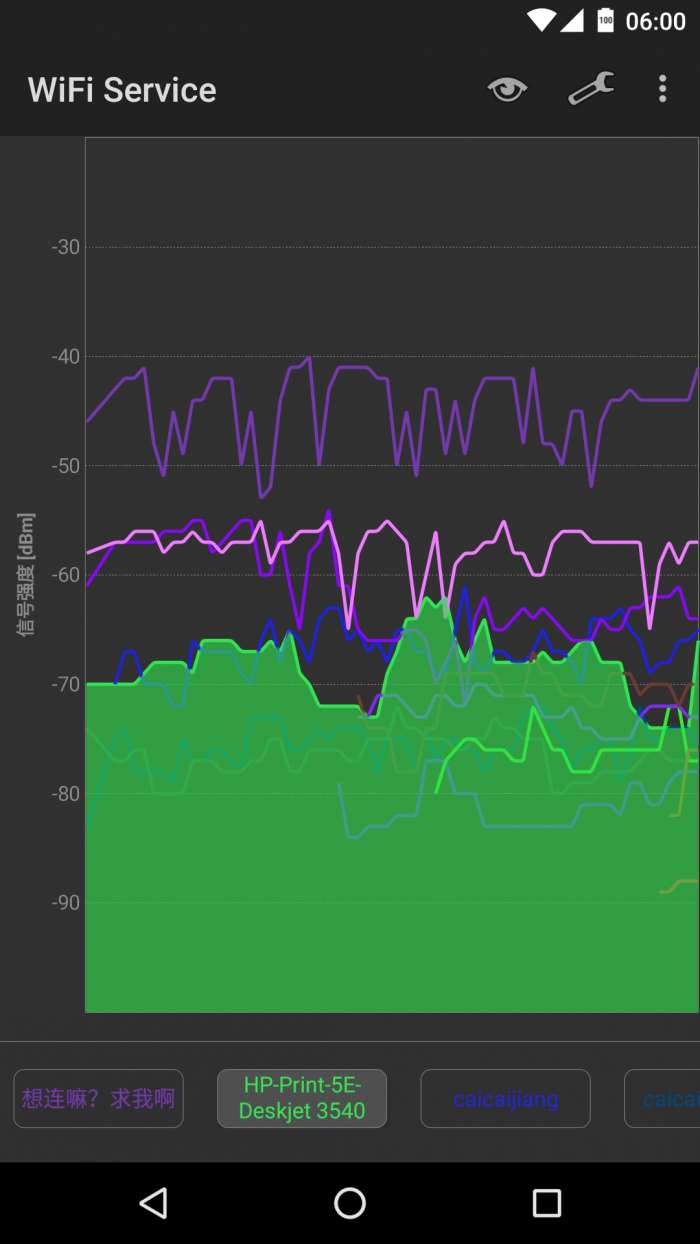Select the 想连嘛？求我啊 network chip

pyautogui.click(x=98, y=1098)
